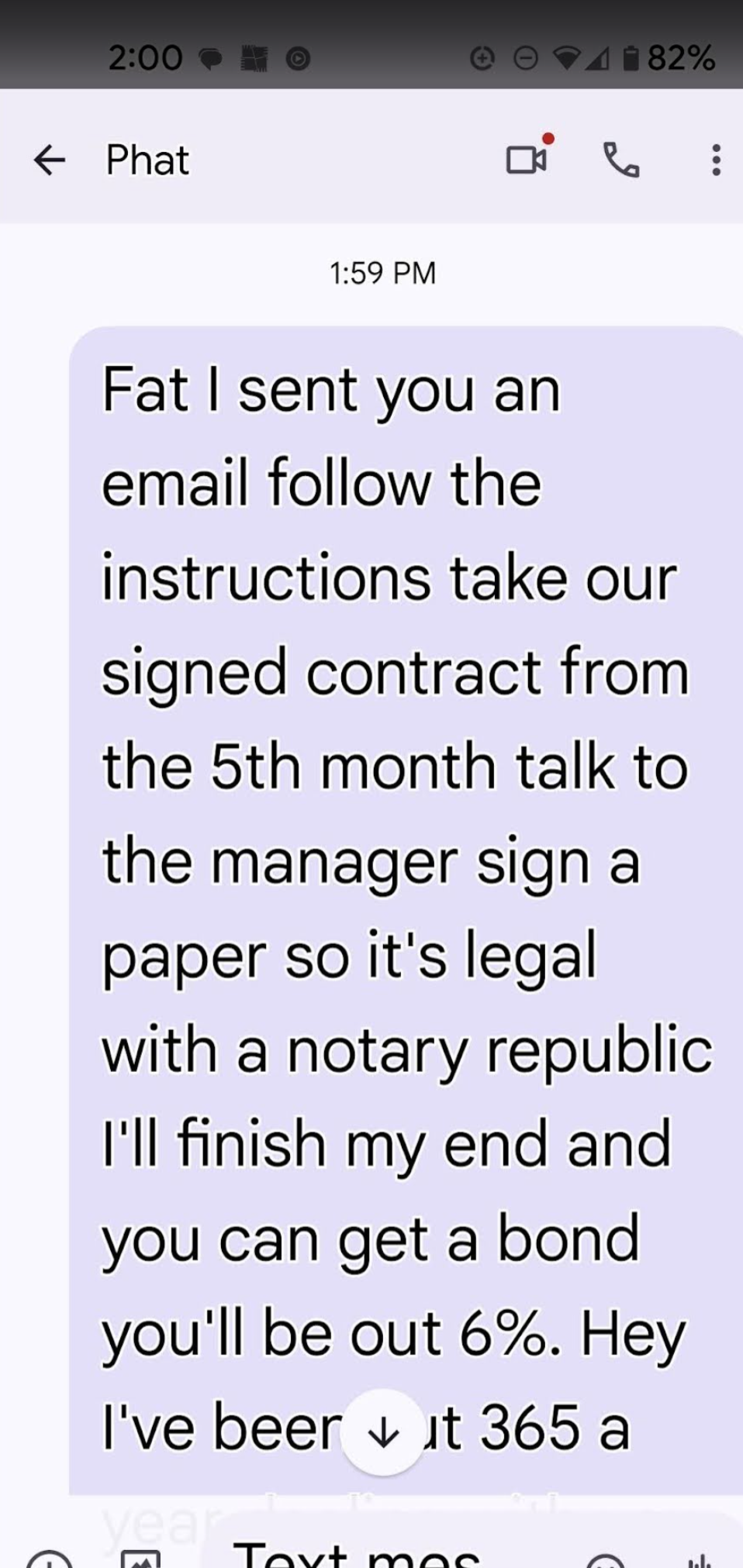Tap the 82% battery indicator
The height and width of the screenshot is (1568, 743).
click(681, 58)
